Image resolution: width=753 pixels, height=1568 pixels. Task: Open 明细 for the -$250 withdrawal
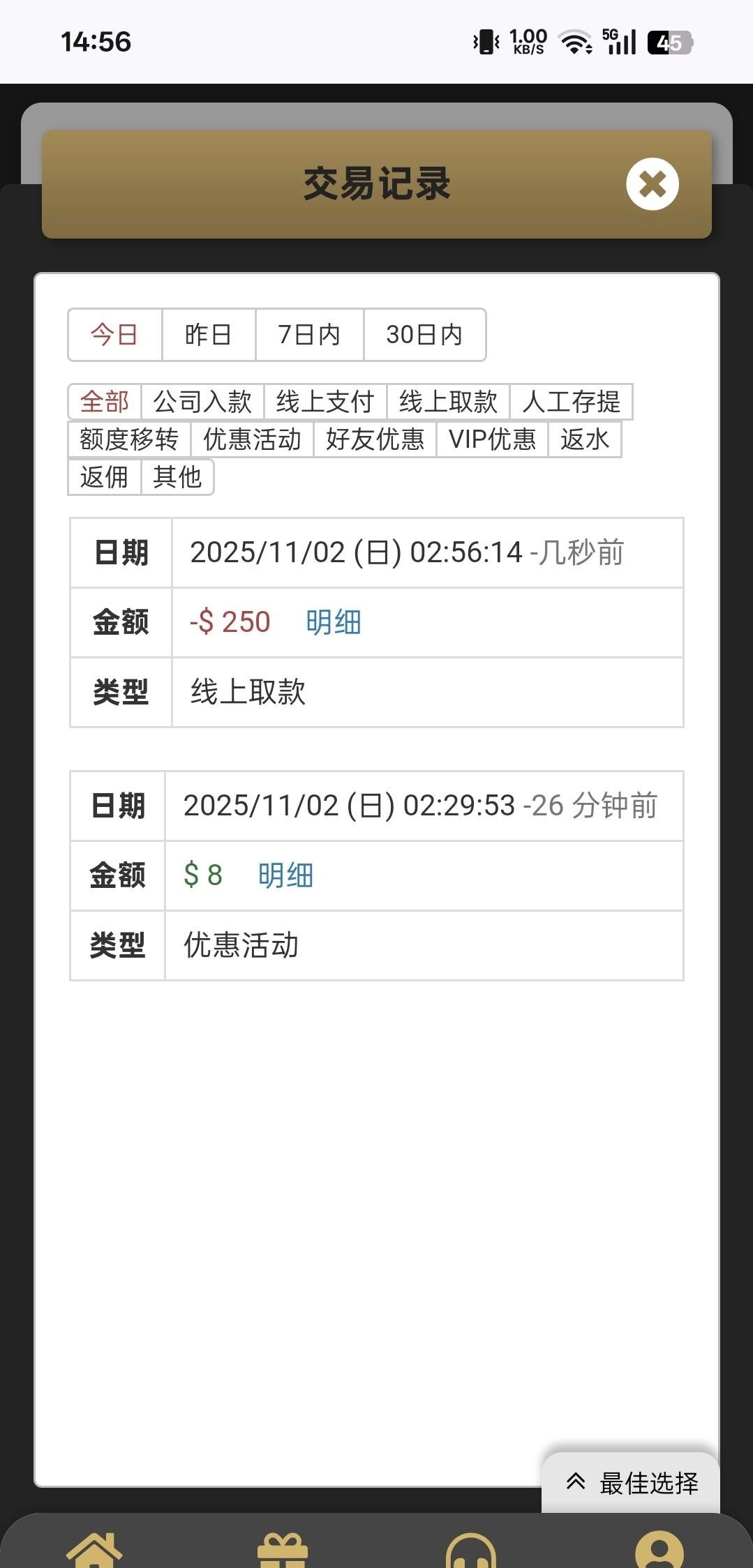click(334, 622)
